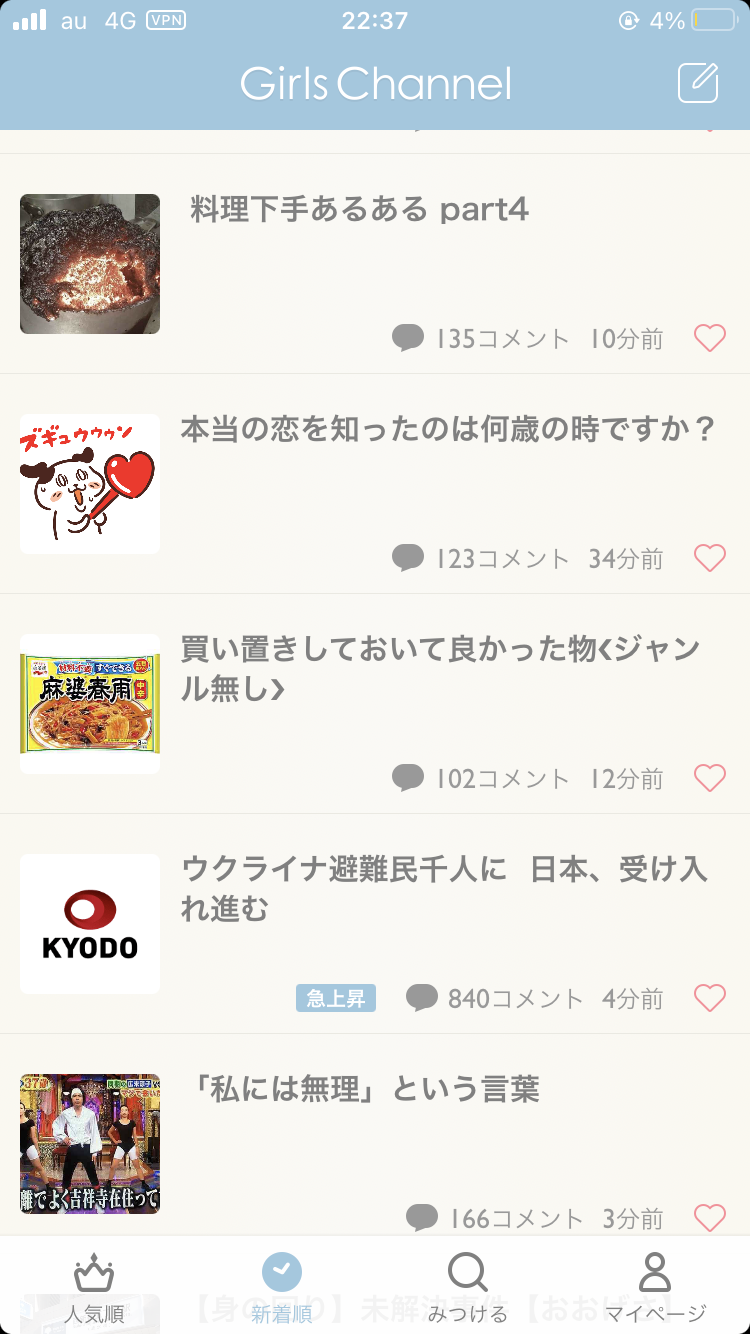Image resolution: width=750 pixels, height=1334 pixels.
Task: Favorite the 買い置きしておいて良かった物 topic heart
Action: coord(710,778)
